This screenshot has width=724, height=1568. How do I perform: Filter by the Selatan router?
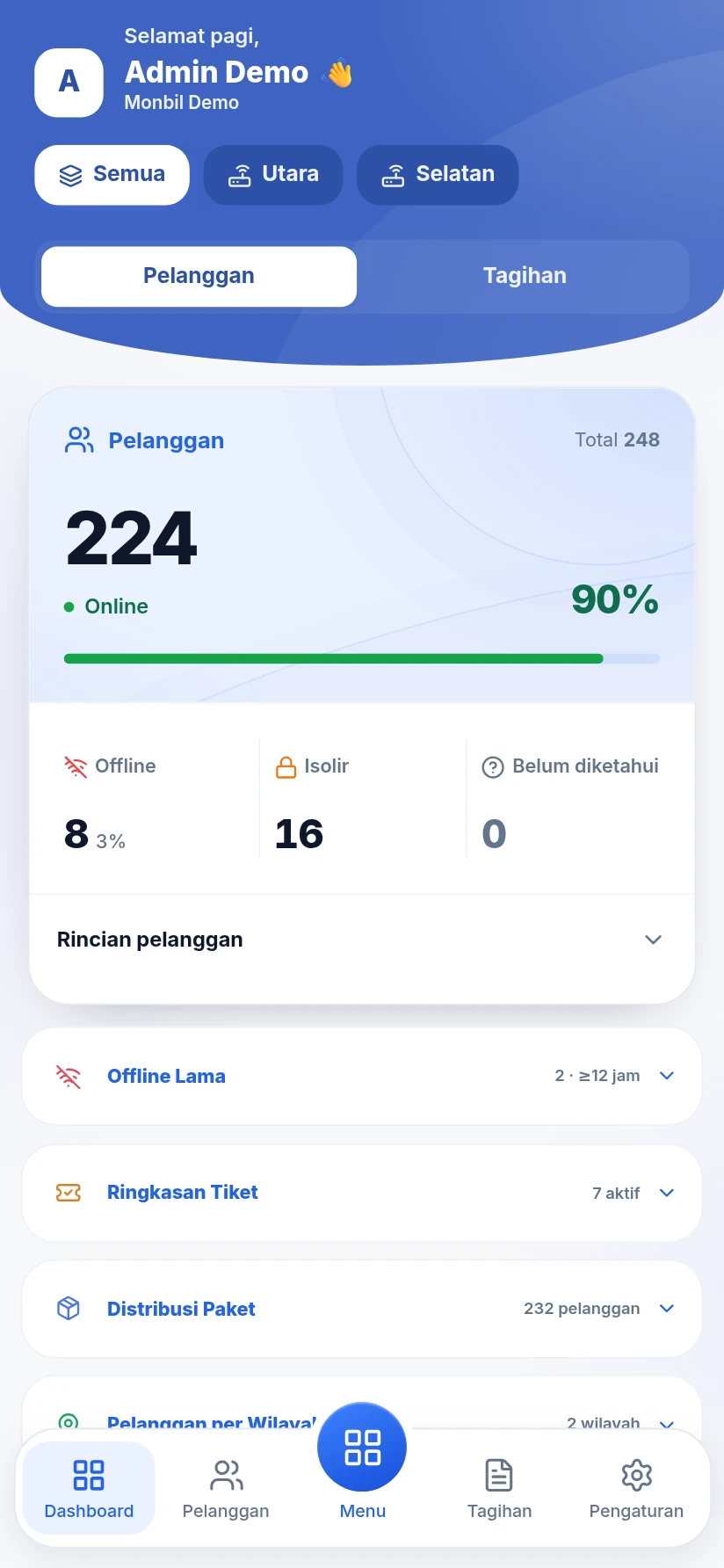tap(438, 175)
